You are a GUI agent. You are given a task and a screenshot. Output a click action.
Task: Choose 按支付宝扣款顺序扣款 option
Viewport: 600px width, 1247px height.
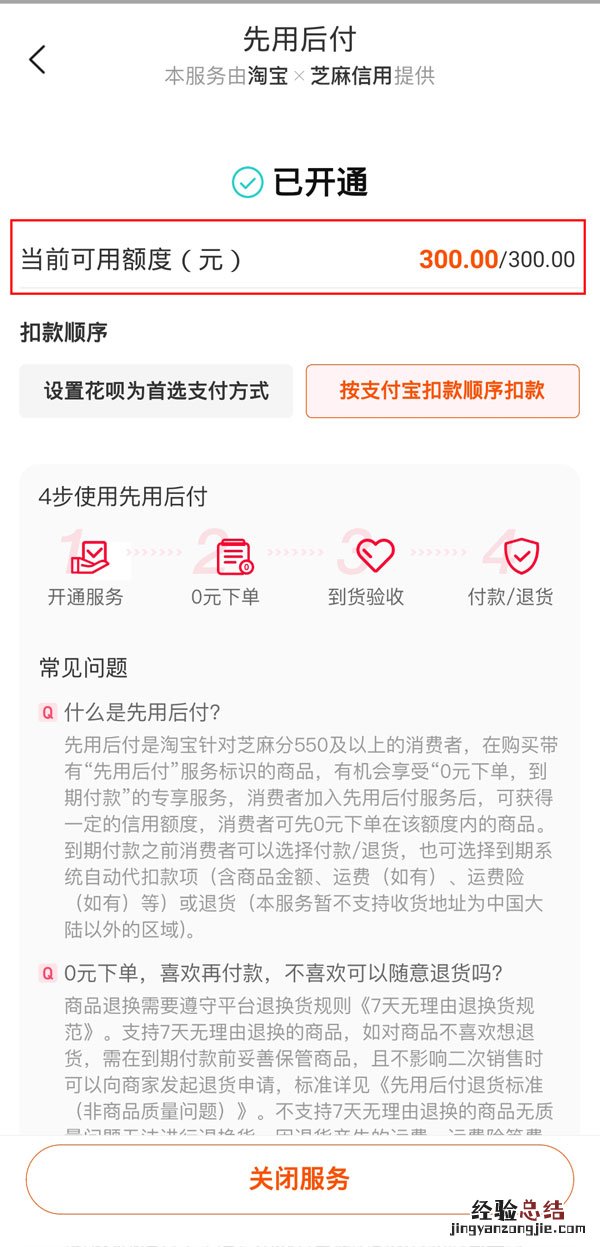tap(442, 391)
